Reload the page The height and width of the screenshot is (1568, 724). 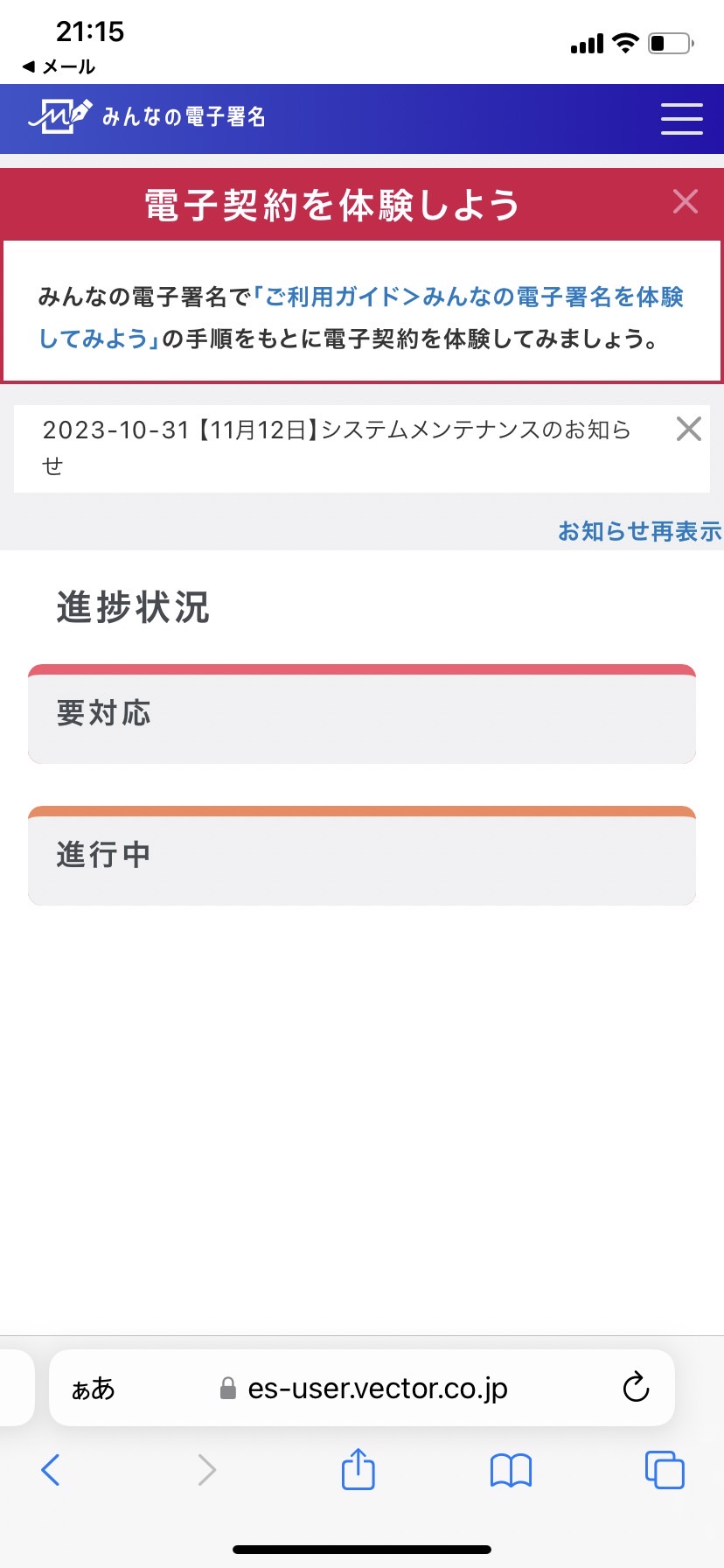pos(636,1387)
